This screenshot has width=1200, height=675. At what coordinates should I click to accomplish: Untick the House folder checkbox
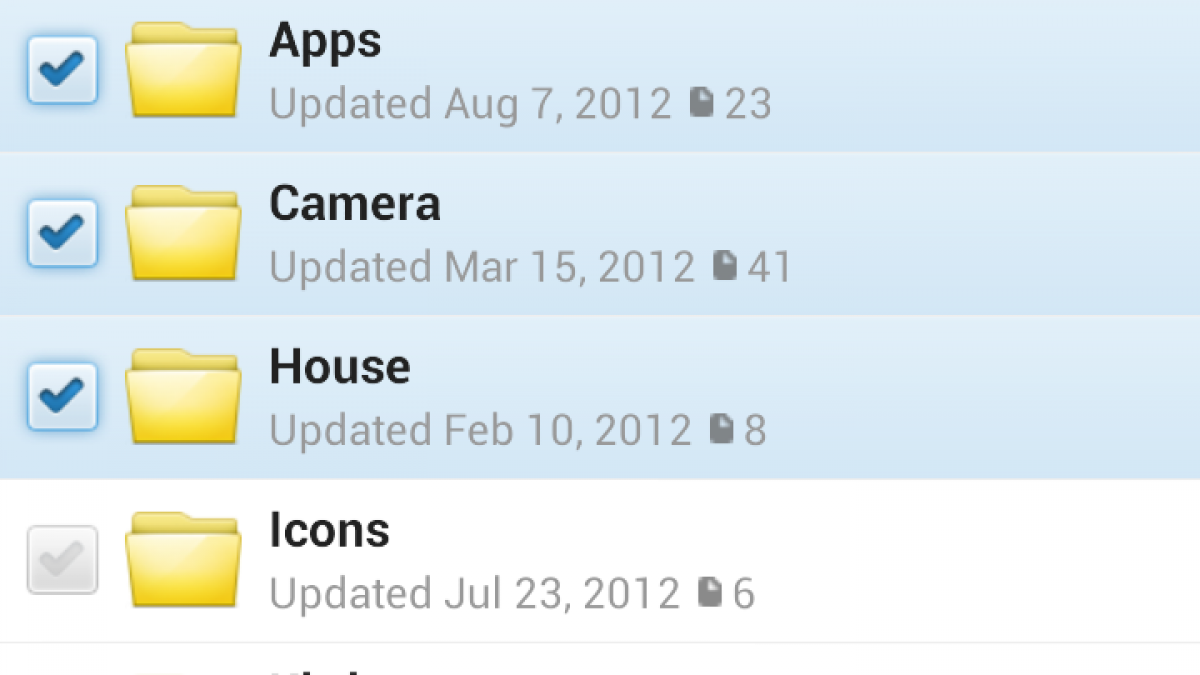pyautogui.click(x=62, y=396)
